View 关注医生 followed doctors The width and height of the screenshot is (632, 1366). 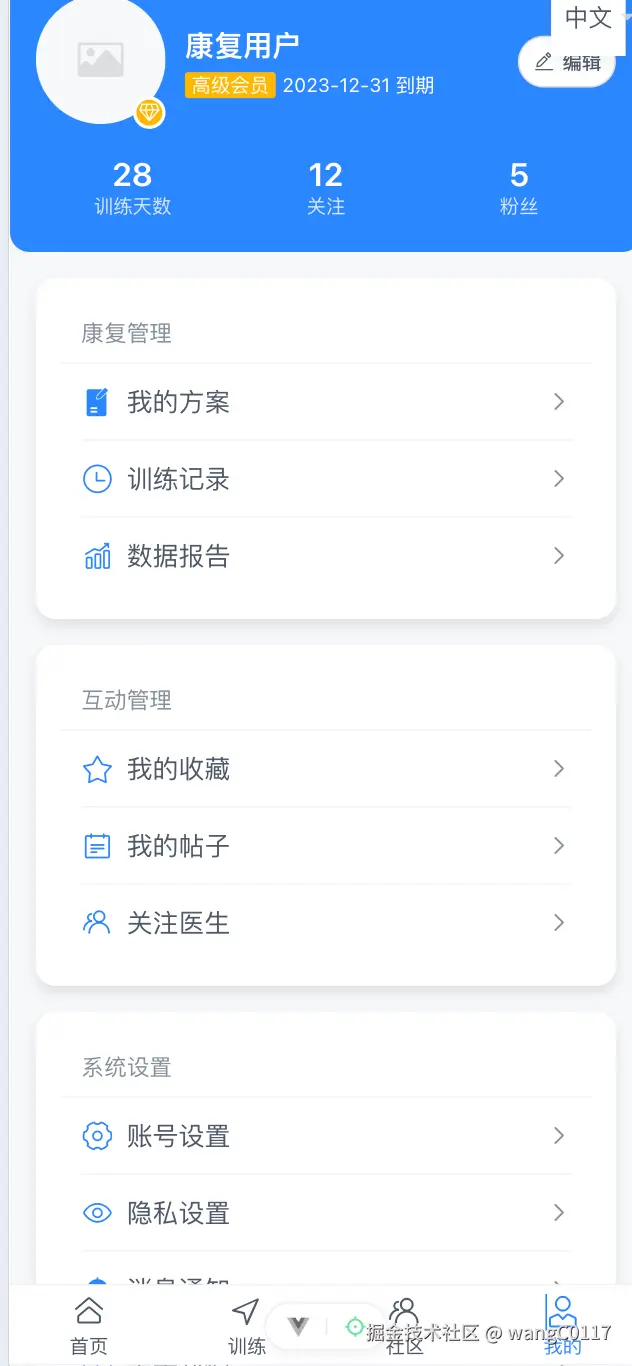coord(326,922)
